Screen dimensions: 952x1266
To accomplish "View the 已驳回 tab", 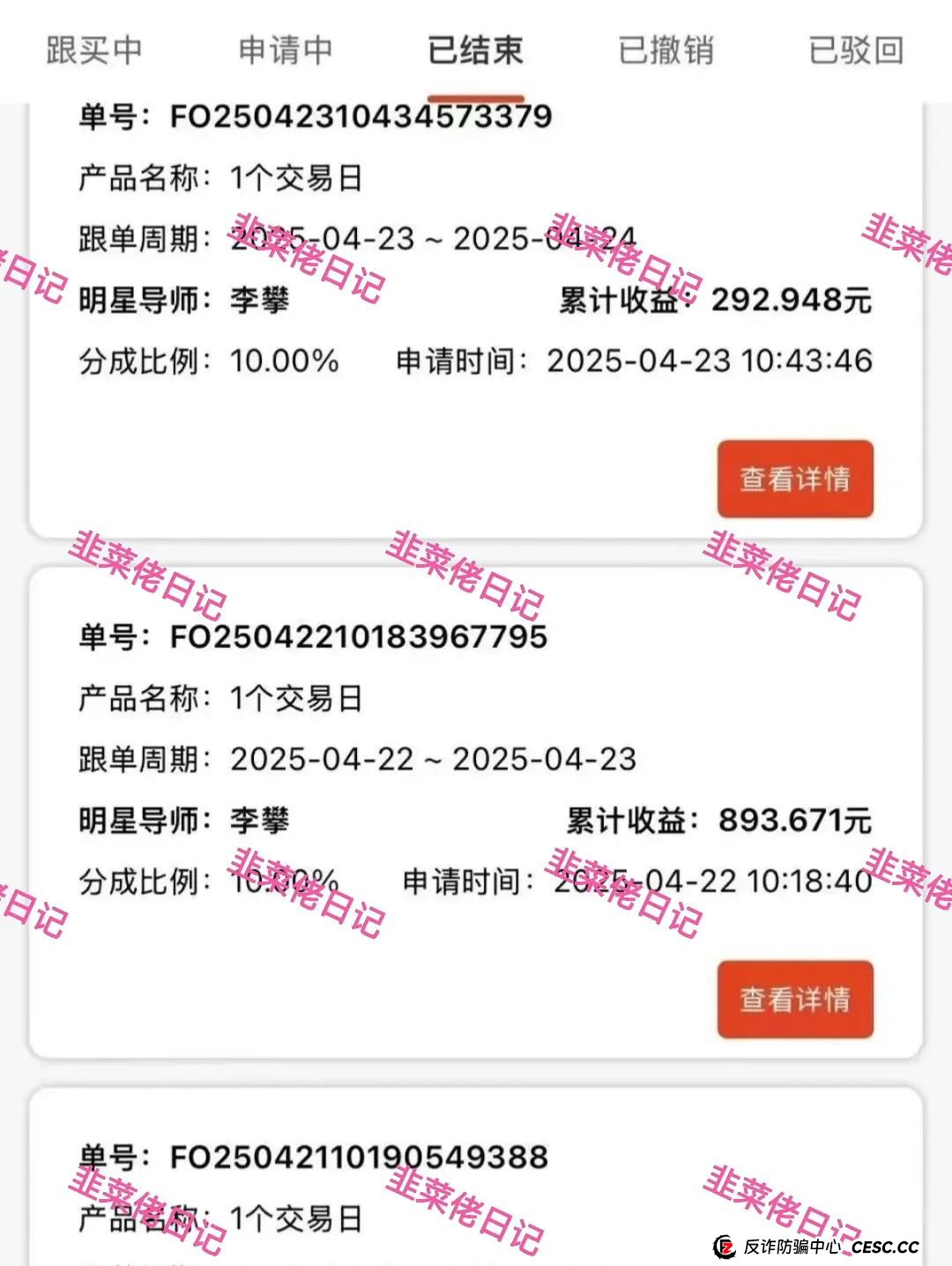I will tap(856, 50).
